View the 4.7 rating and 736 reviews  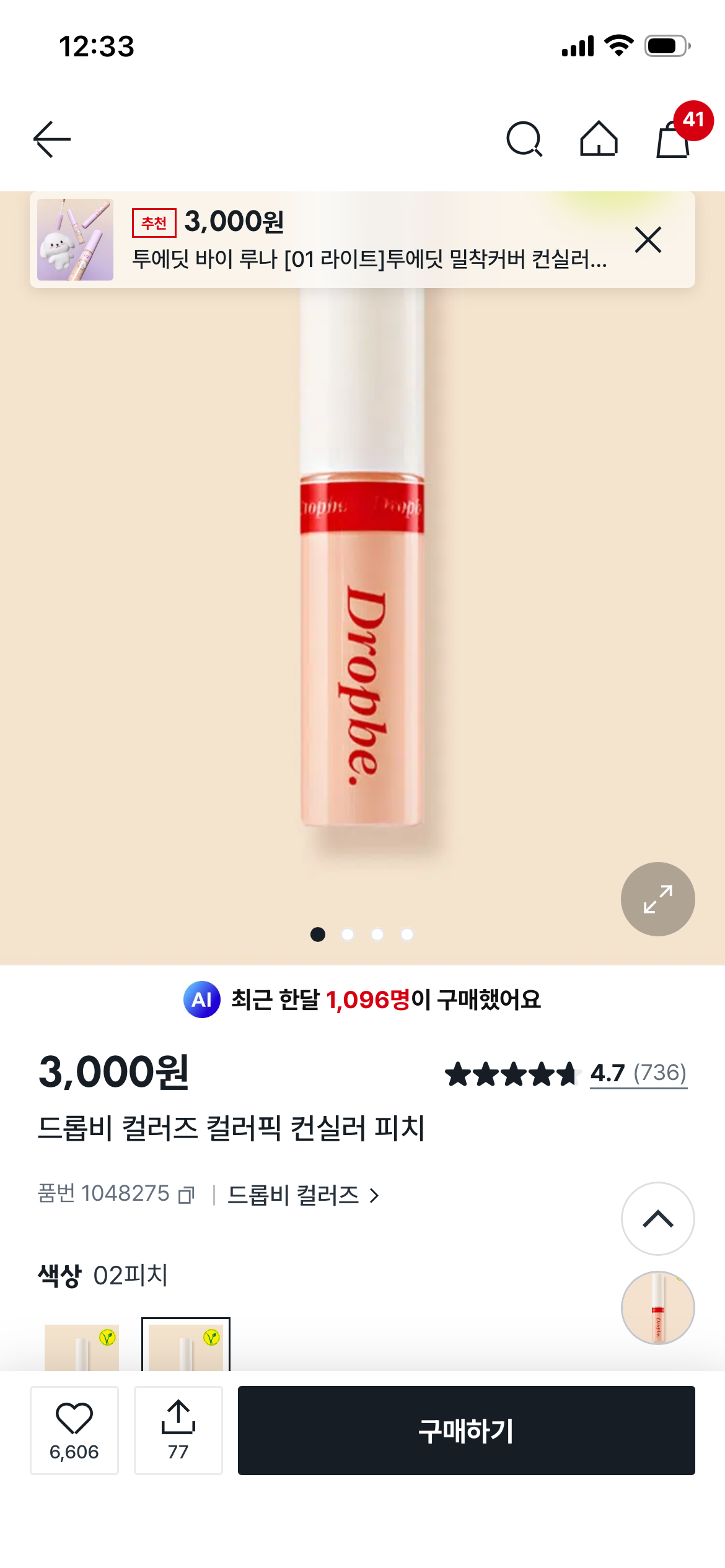click(x=638, y=1073)
